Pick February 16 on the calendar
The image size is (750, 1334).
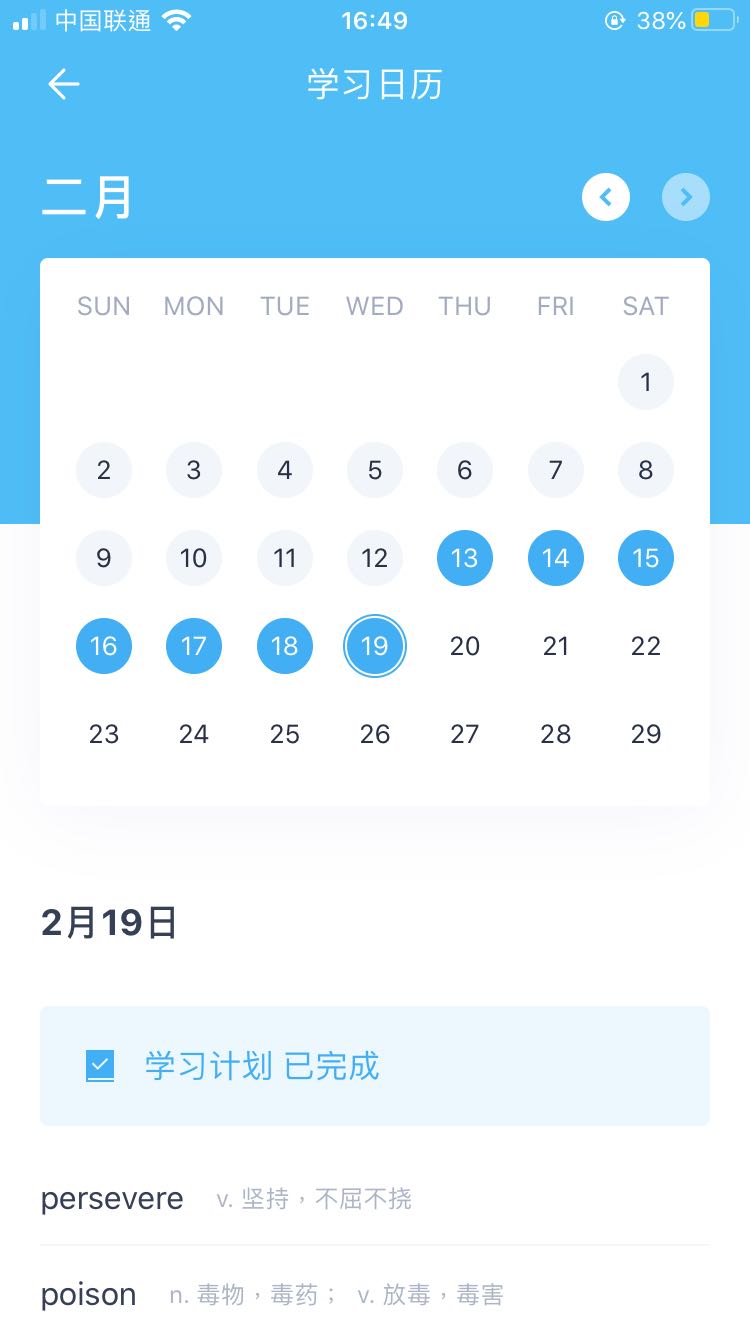click(x=104, y=646)
